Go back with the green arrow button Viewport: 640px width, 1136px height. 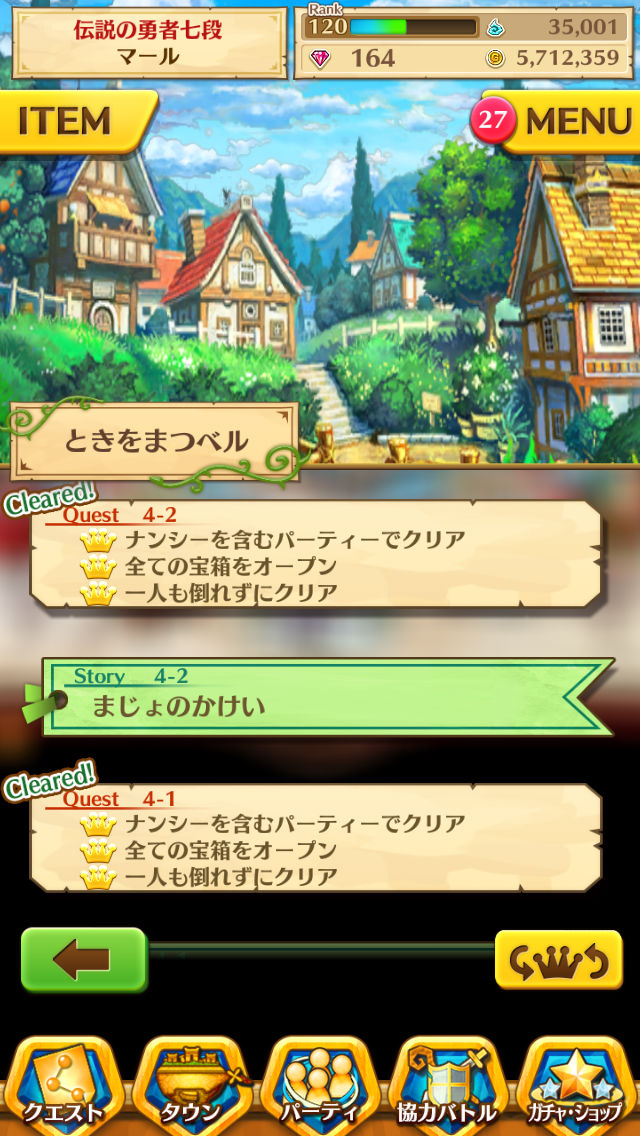[83, 959]
